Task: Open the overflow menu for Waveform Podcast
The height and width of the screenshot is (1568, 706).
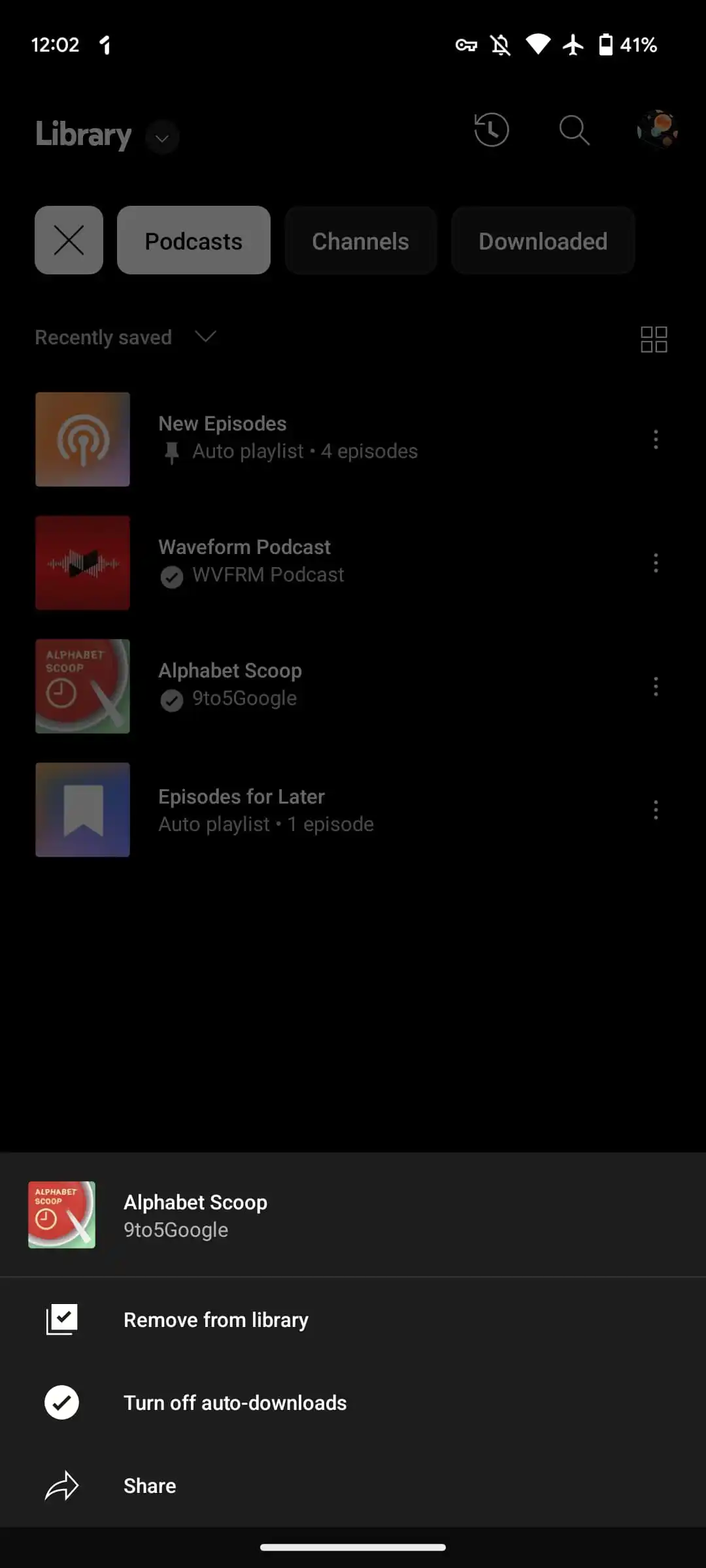Action: (656, 562)
